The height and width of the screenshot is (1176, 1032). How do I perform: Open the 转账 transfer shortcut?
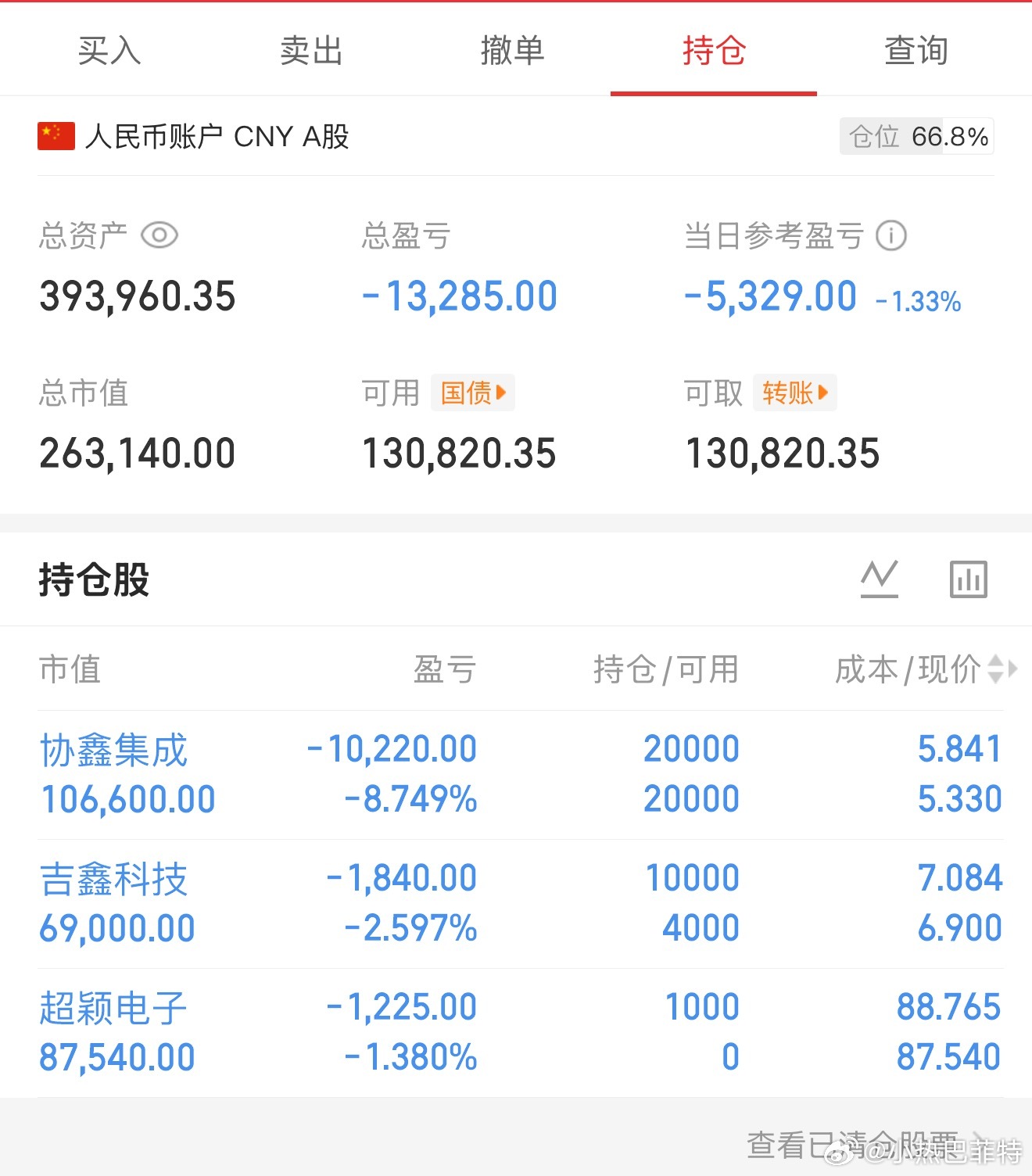coord(794,393)
